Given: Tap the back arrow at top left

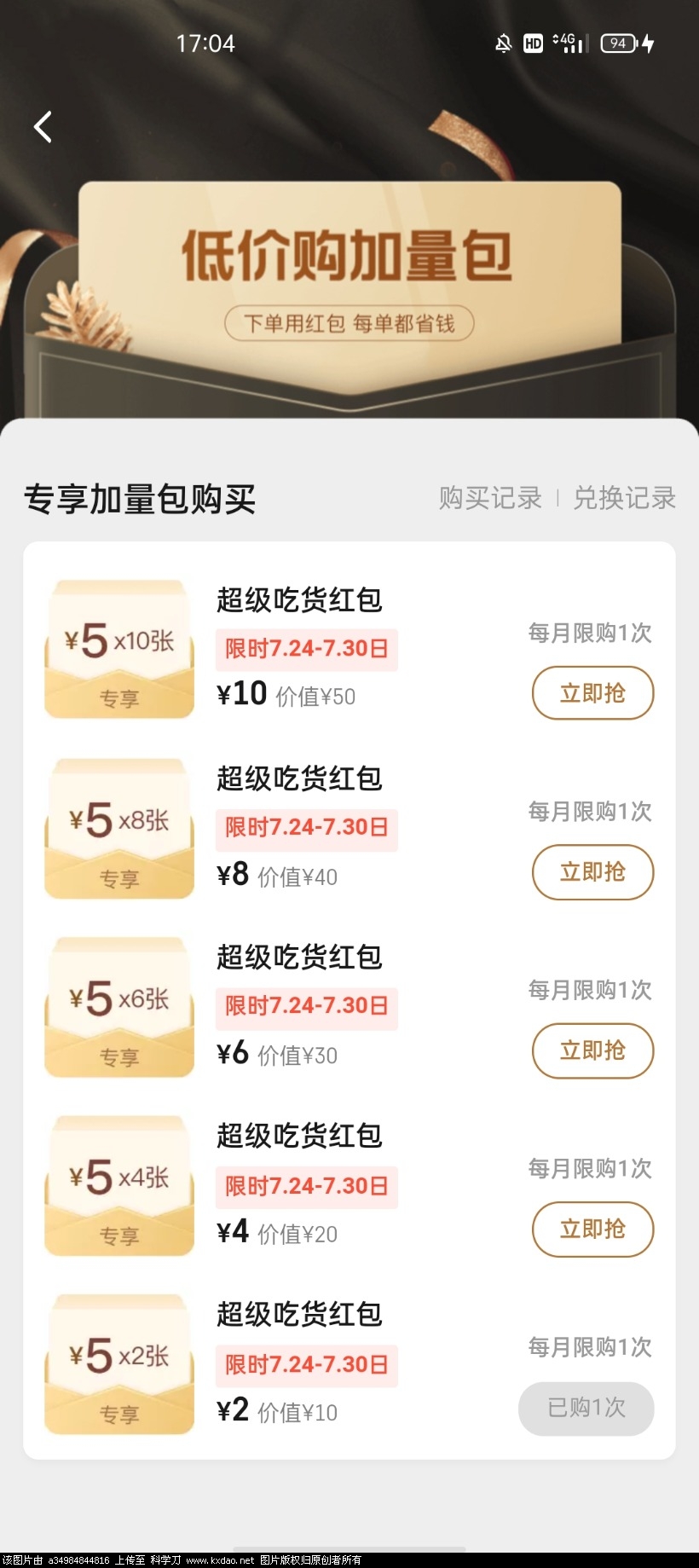Looking at the screenshot, I should point(43,126).
